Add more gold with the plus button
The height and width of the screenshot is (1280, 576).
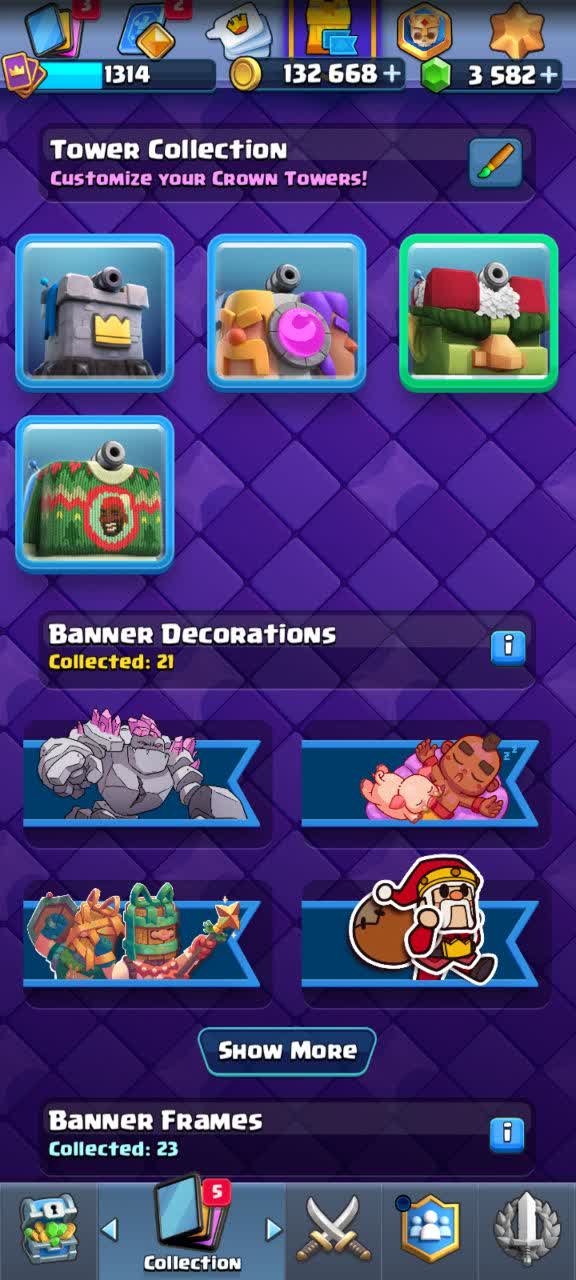[392, 74]
